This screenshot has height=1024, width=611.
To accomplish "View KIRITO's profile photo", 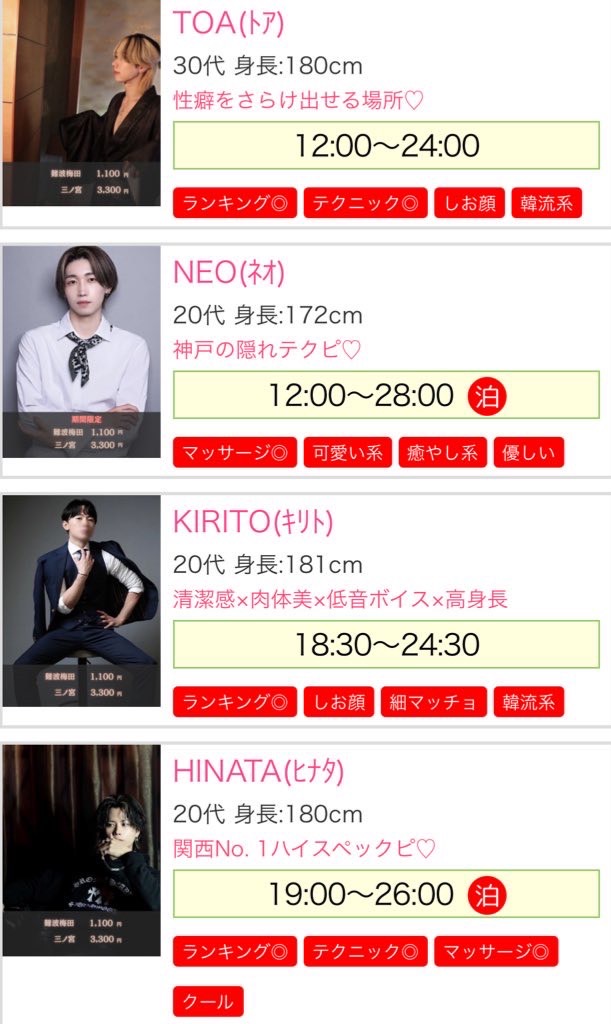I will point(81,600).
